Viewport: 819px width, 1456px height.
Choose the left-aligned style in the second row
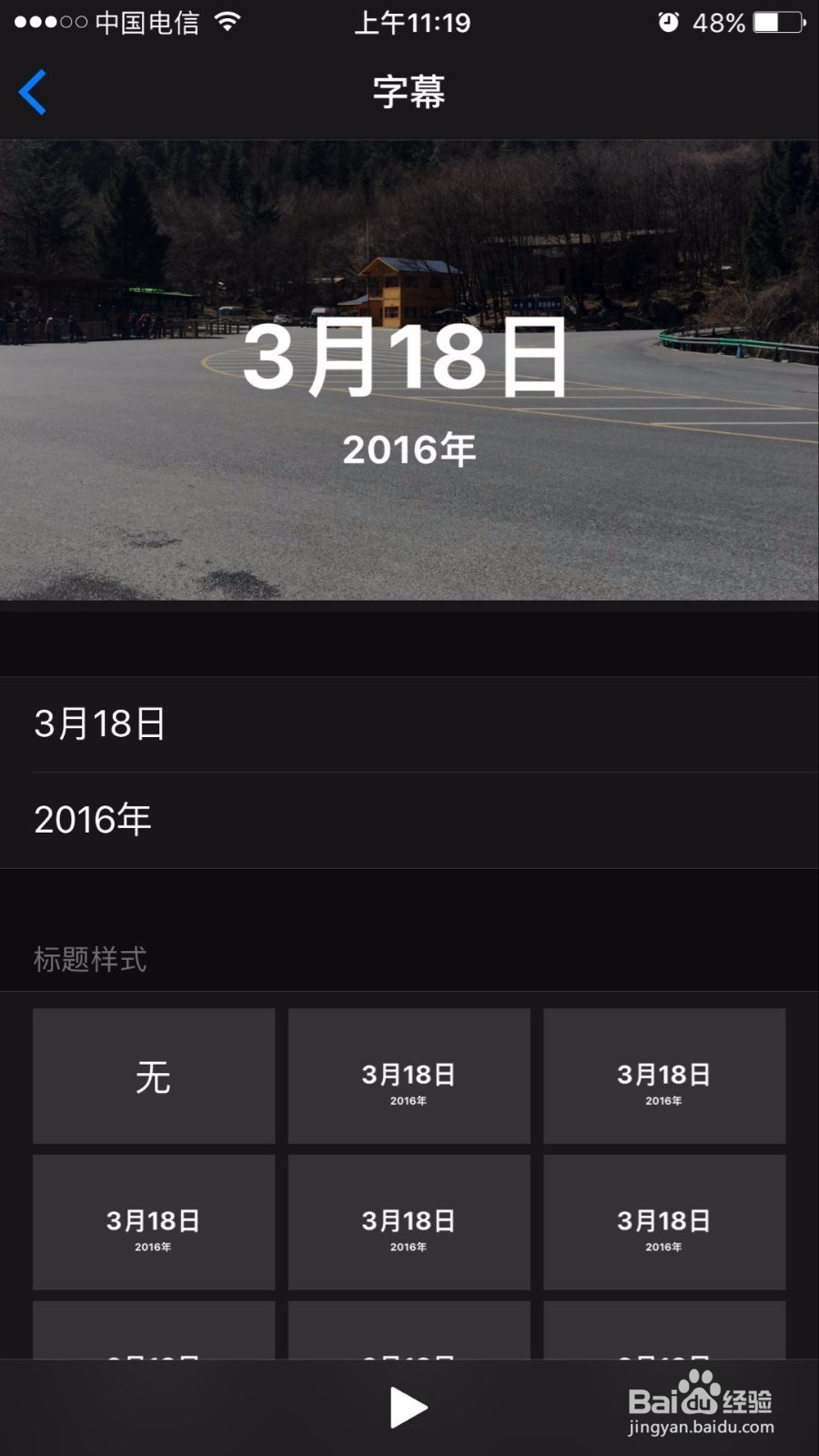tap(153, 1222)
